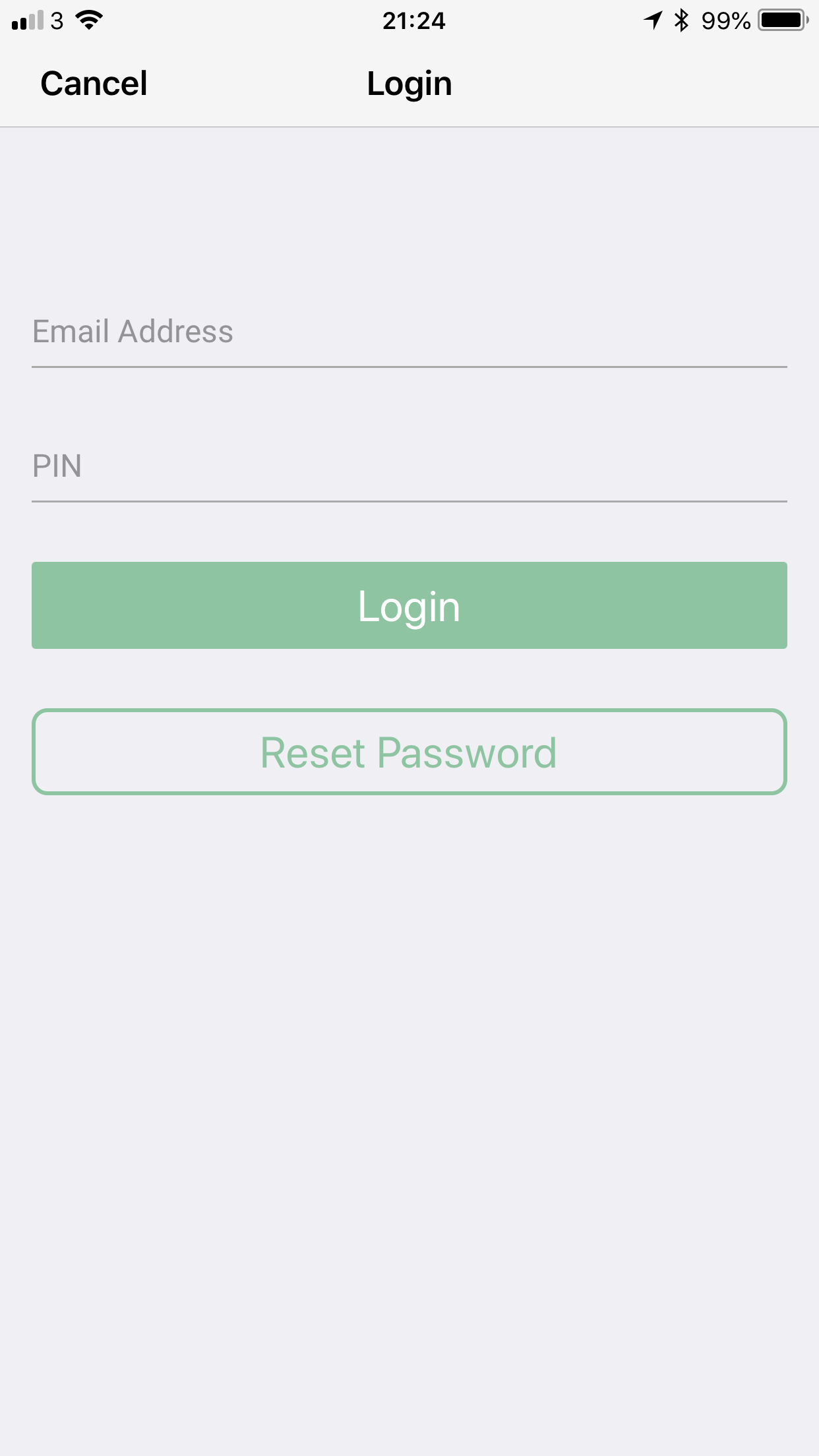Viewport: 819px width, 1456px height.
Task: Focus the Email Address field
Action: 409,332
